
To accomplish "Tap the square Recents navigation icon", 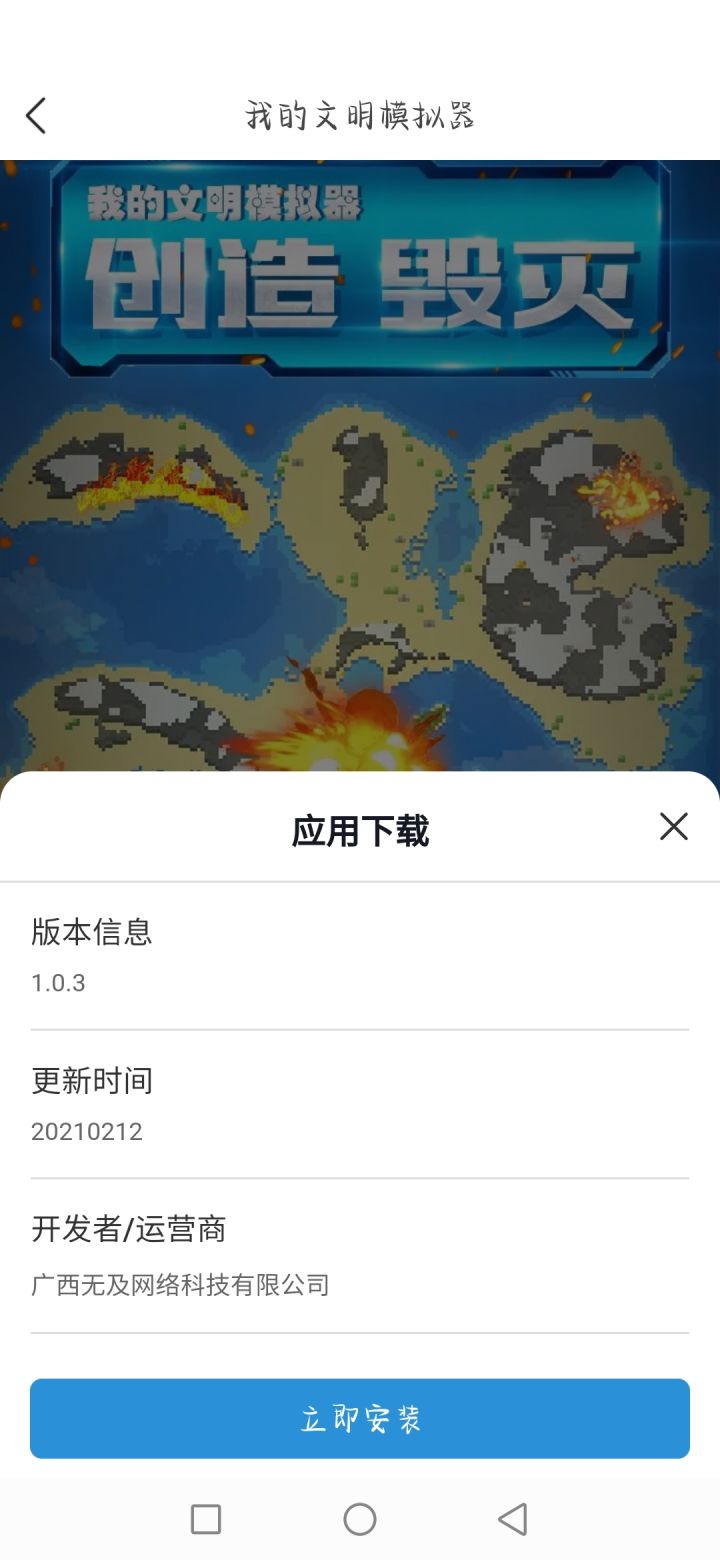I will tap(205, 1519).
